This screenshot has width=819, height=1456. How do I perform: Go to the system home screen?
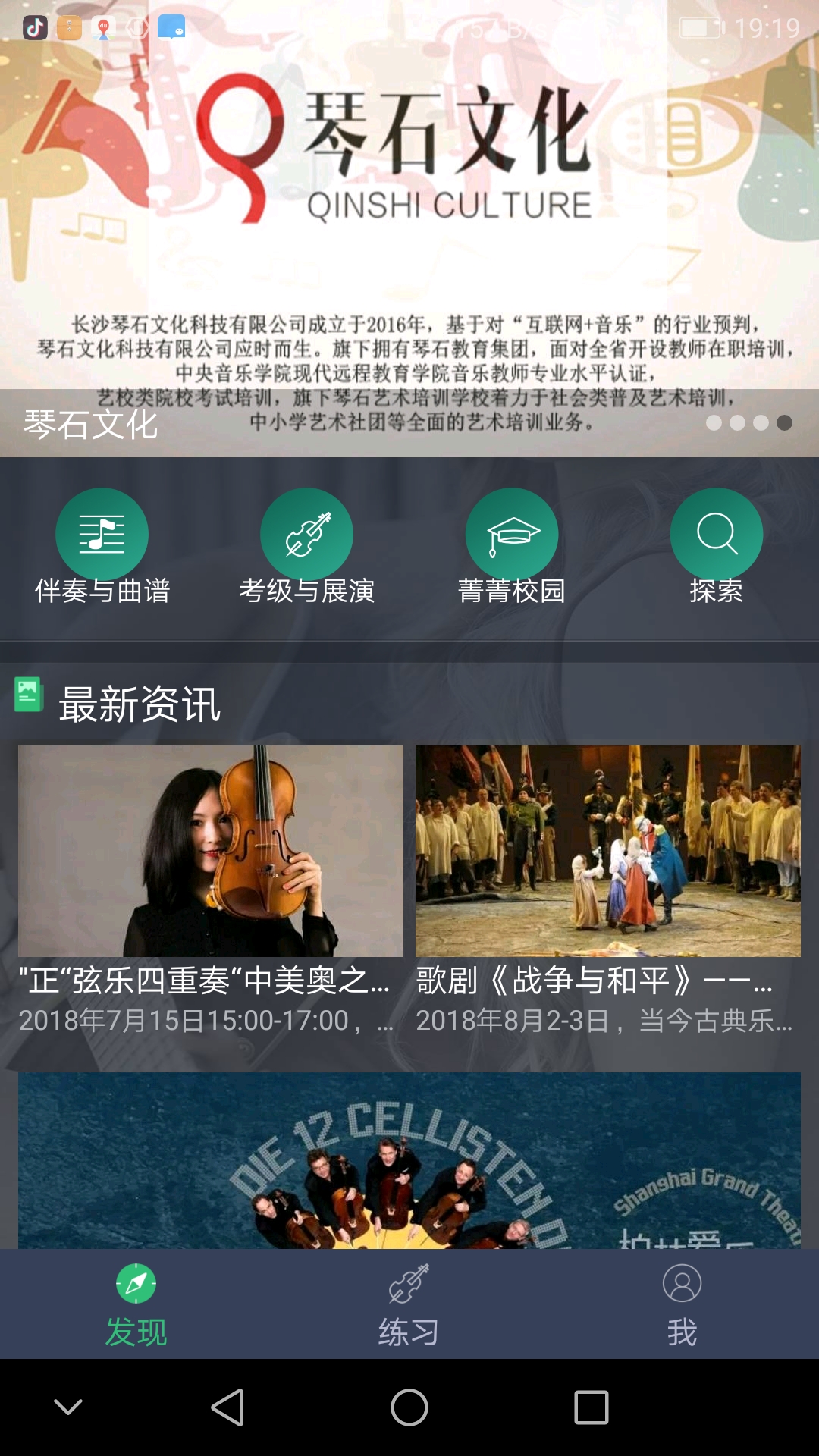pos(409,1407)
